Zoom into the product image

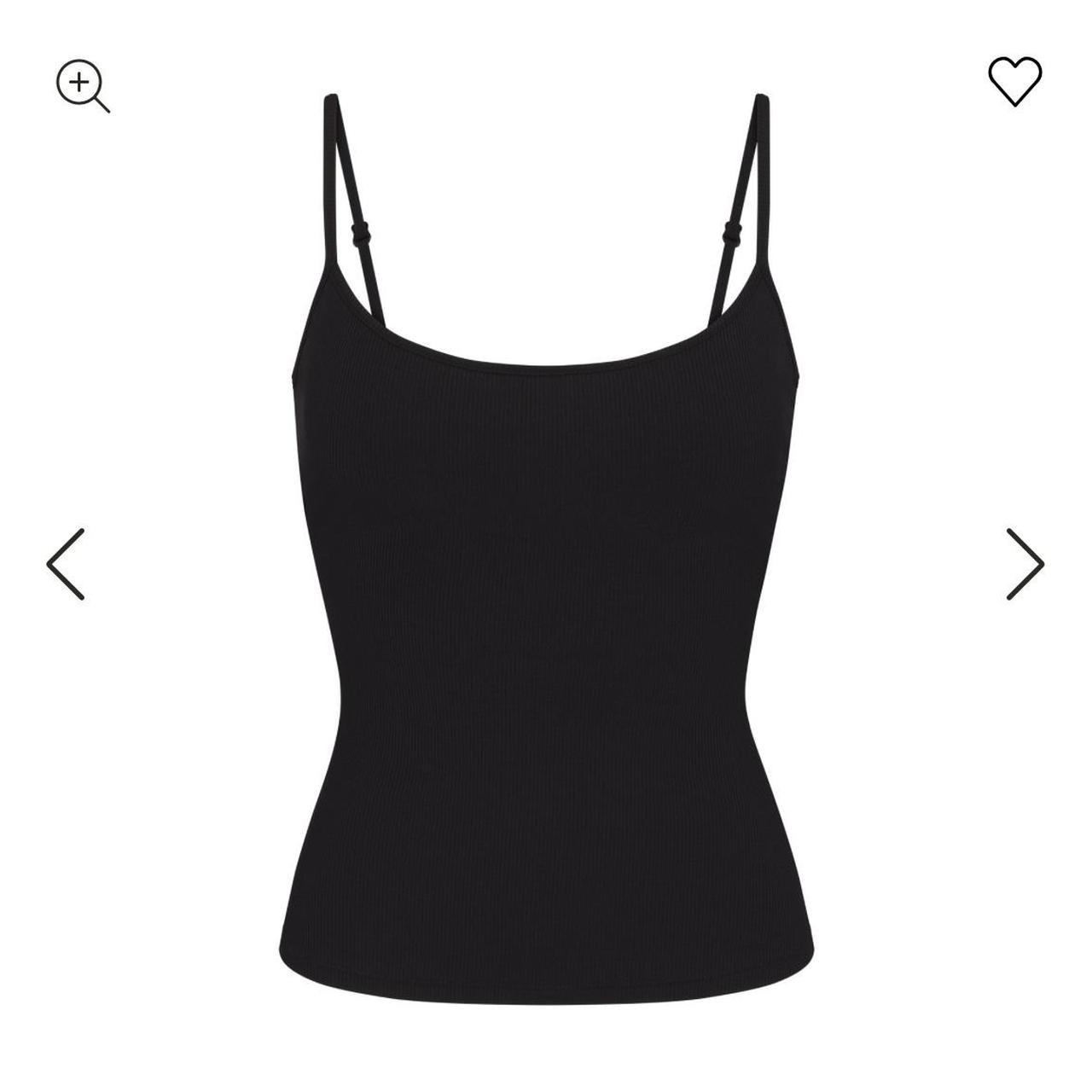(82, 84)
